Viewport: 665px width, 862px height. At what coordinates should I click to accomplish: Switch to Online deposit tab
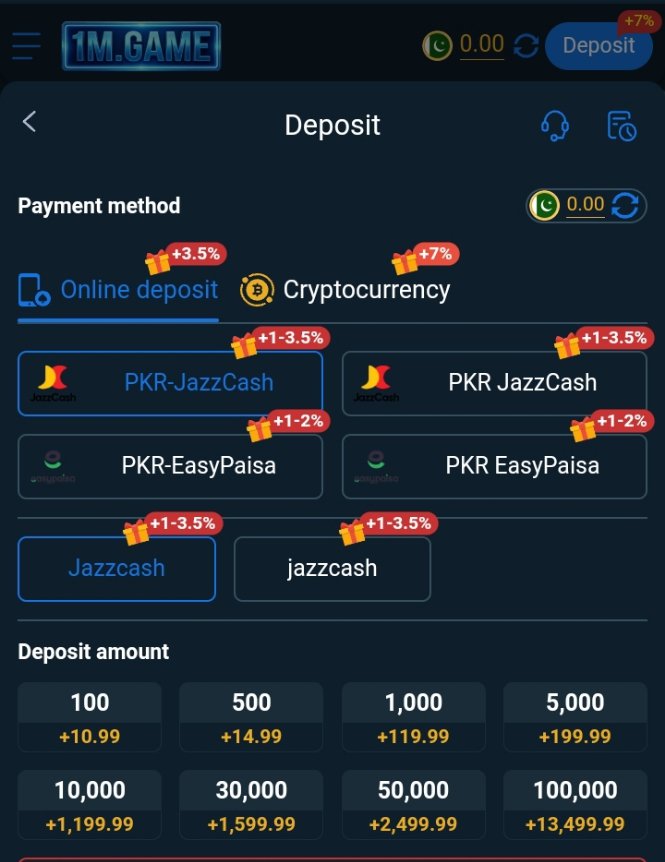click(x=119, y=290)
